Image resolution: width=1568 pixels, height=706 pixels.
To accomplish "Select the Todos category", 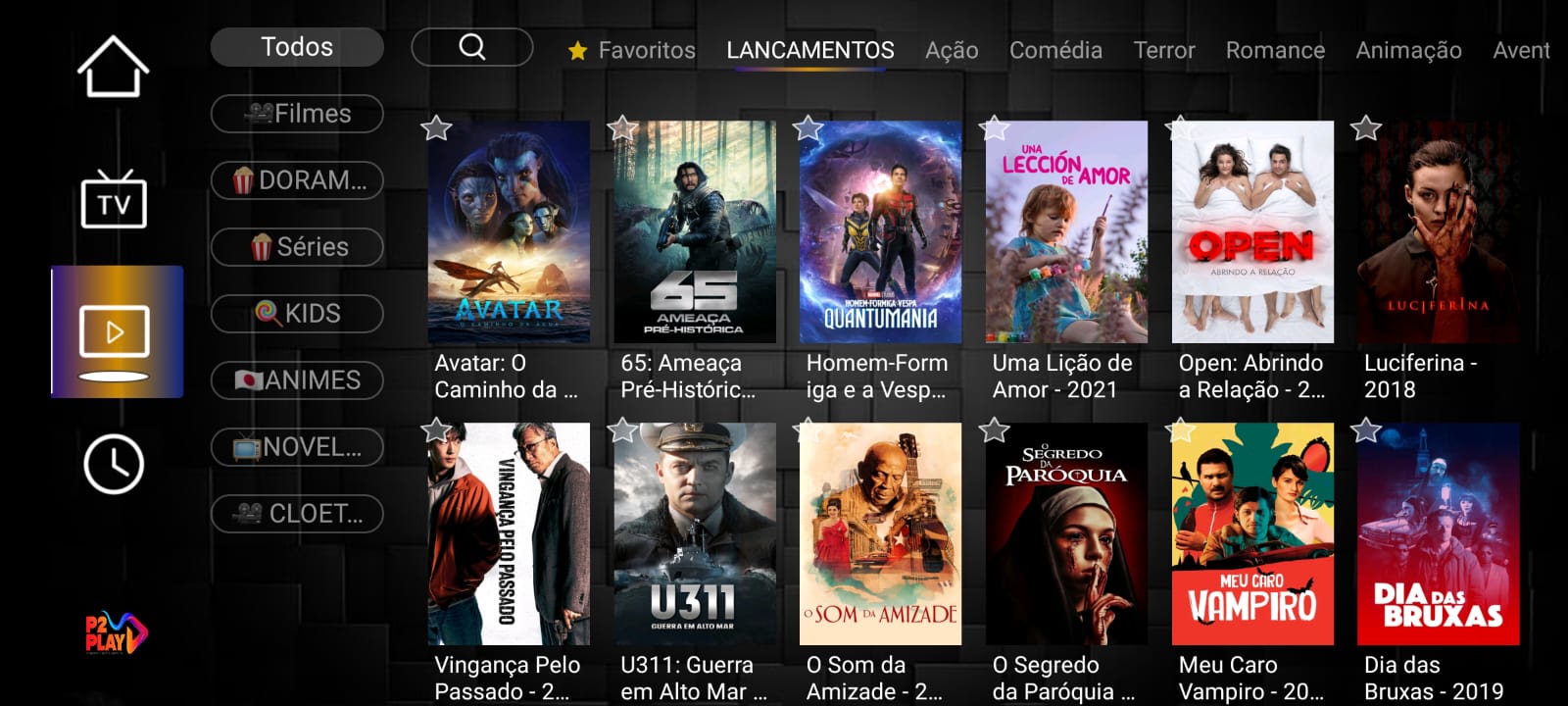I will (297, 47).
